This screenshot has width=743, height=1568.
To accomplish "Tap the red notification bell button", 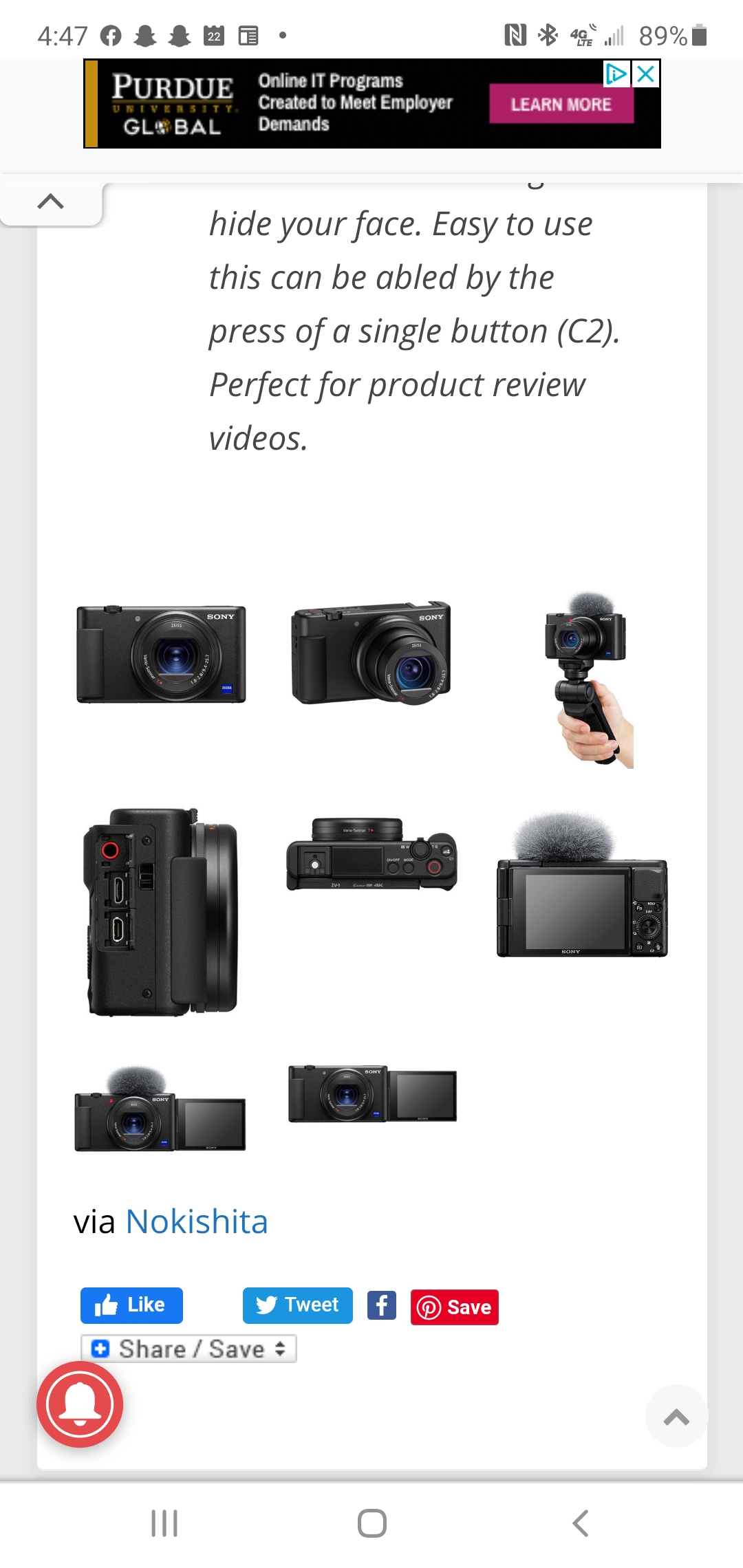I will (80, 1404).
